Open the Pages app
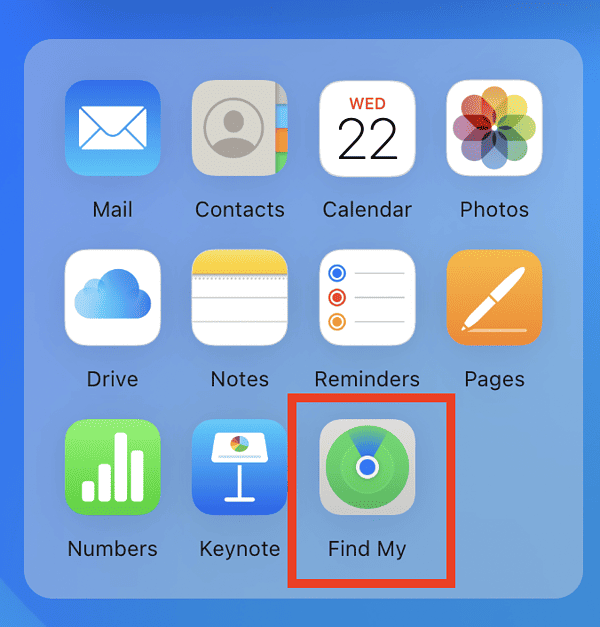Screen dimensions: 600x627 494,297
